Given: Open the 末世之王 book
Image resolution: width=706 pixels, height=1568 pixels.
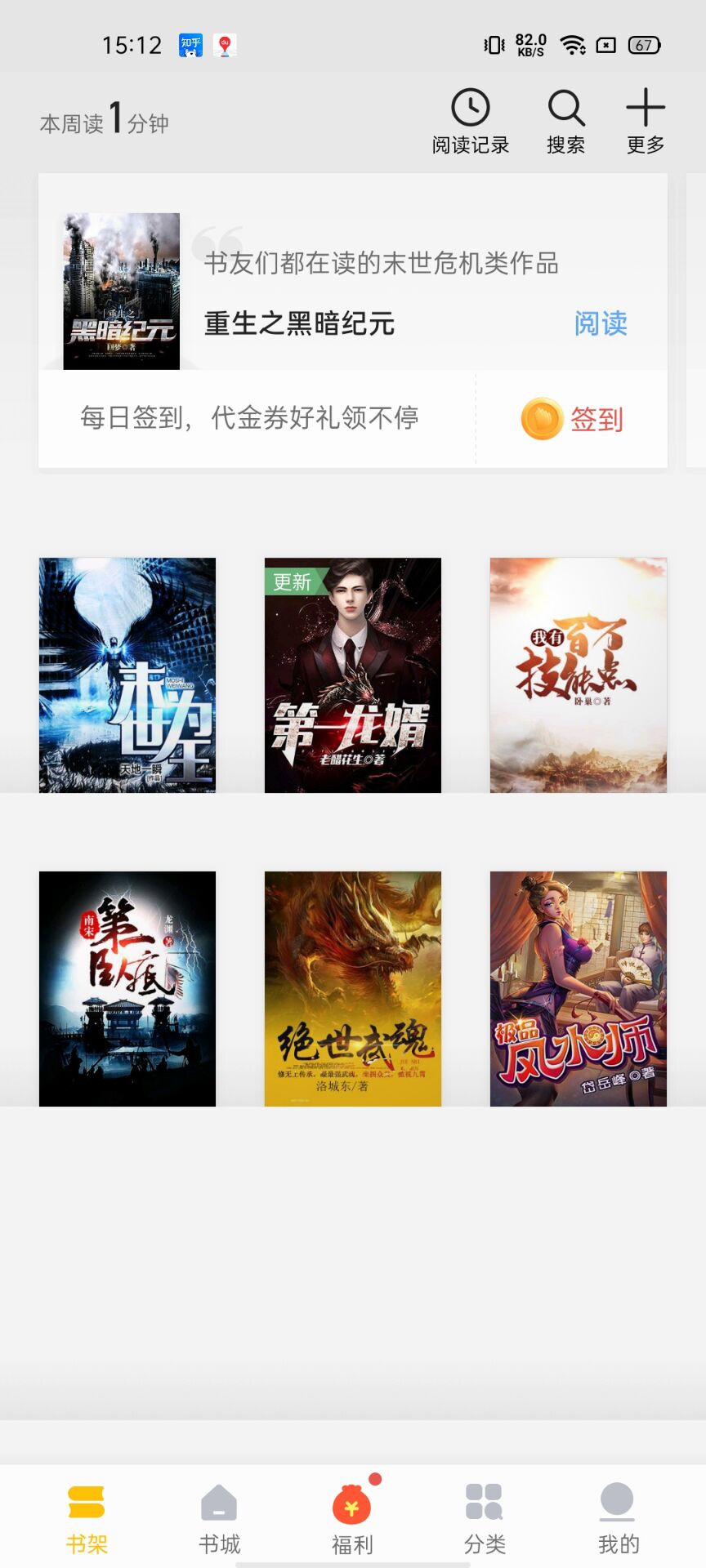Looking at the screenshot, I should 127,675.
